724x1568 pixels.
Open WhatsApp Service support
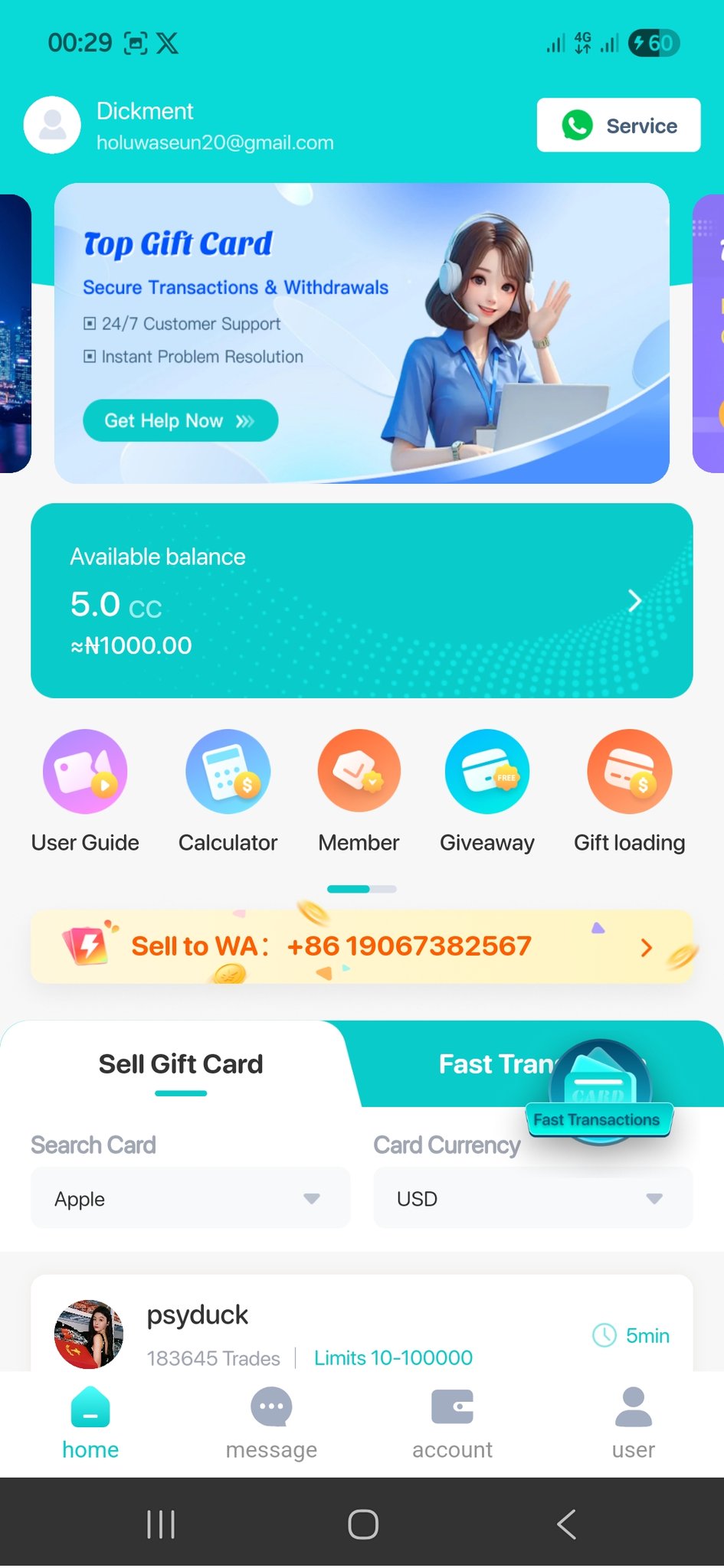pyautogui.click(x=618, y=126)
